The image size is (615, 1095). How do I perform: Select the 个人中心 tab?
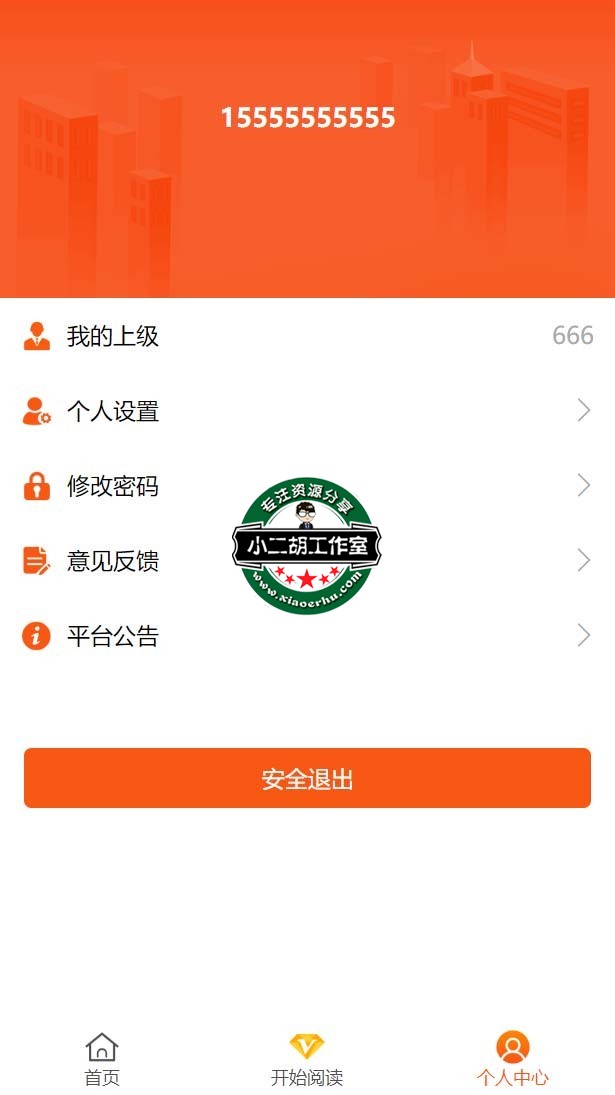(512, 1059)
